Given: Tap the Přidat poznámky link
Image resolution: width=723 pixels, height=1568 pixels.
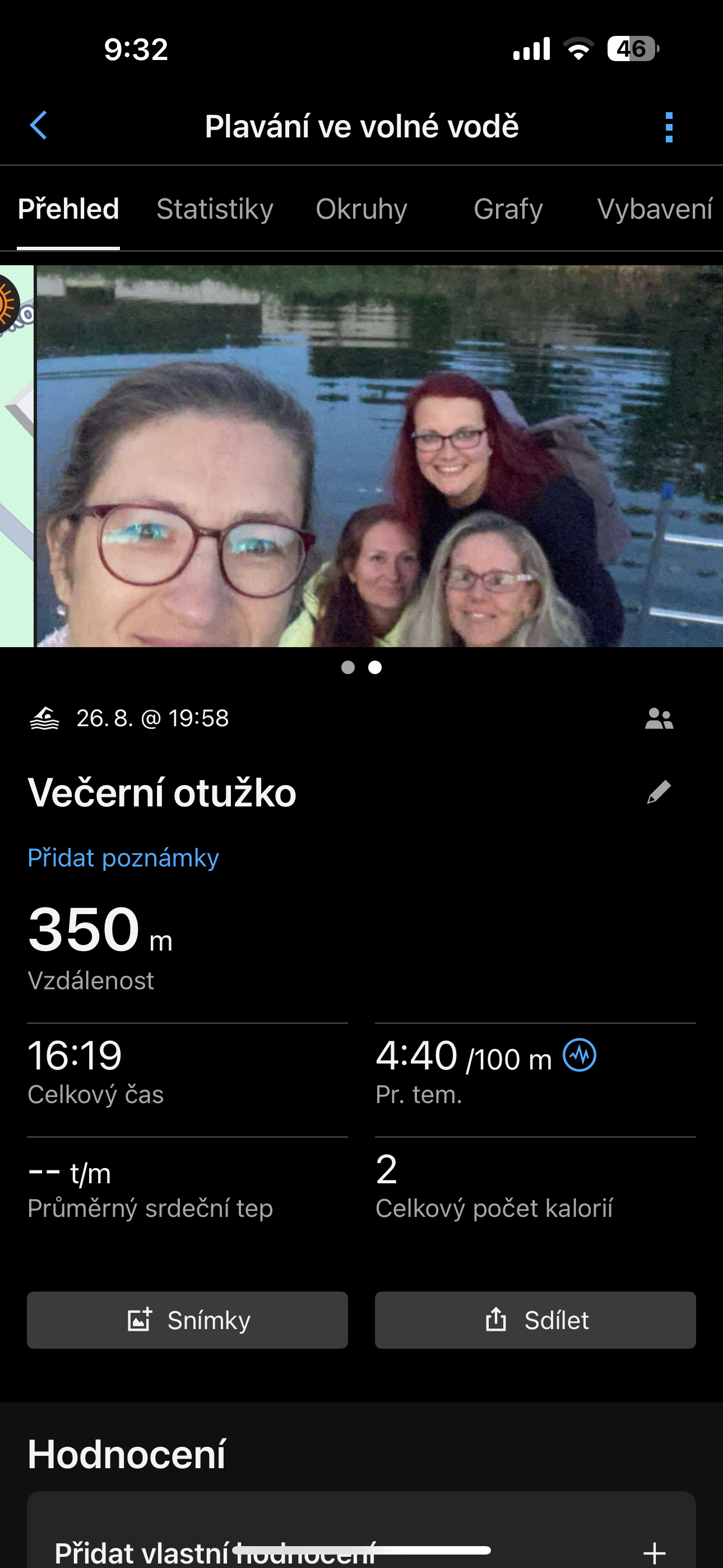Looking at the screenshot, I should [x=123, y=857].
